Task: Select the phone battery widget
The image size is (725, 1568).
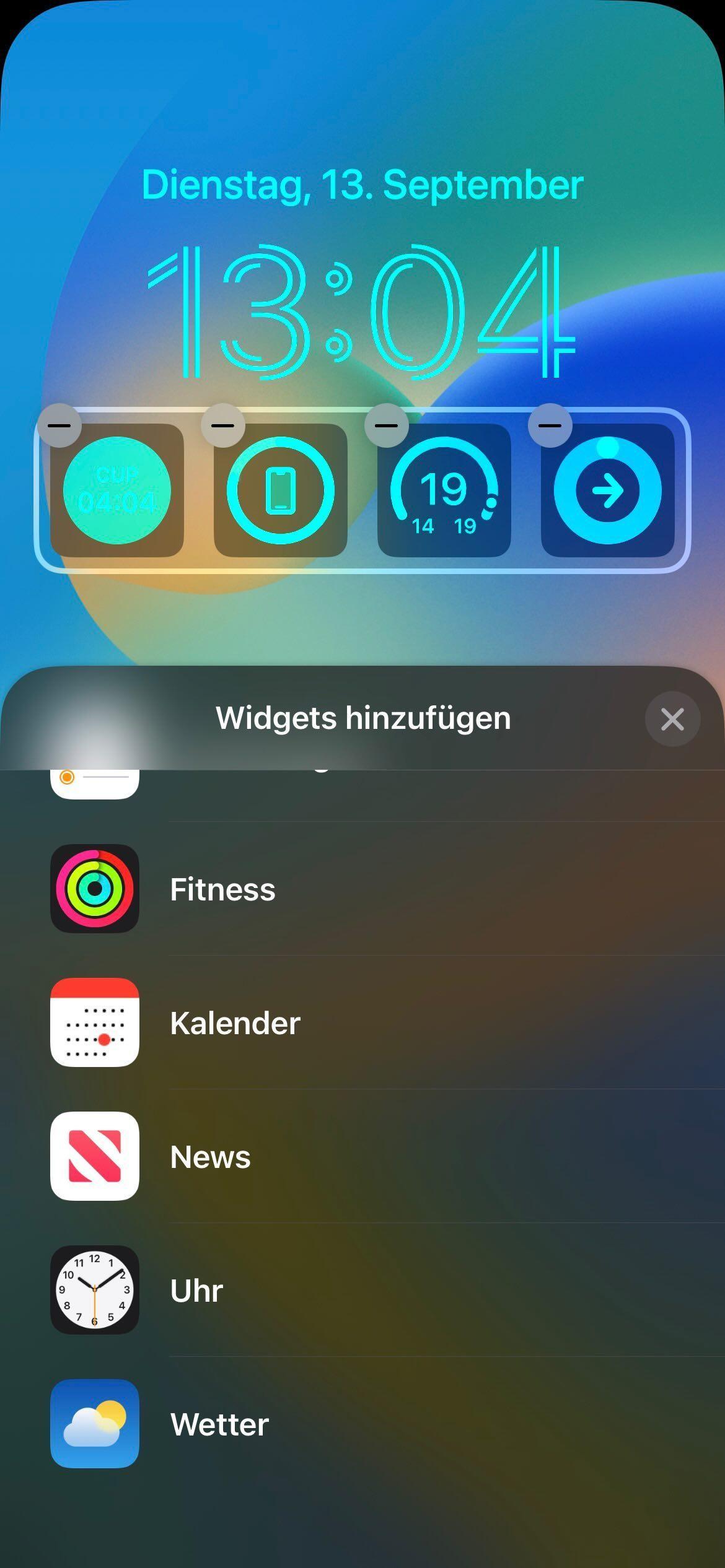Action: (x=281, y=490)
